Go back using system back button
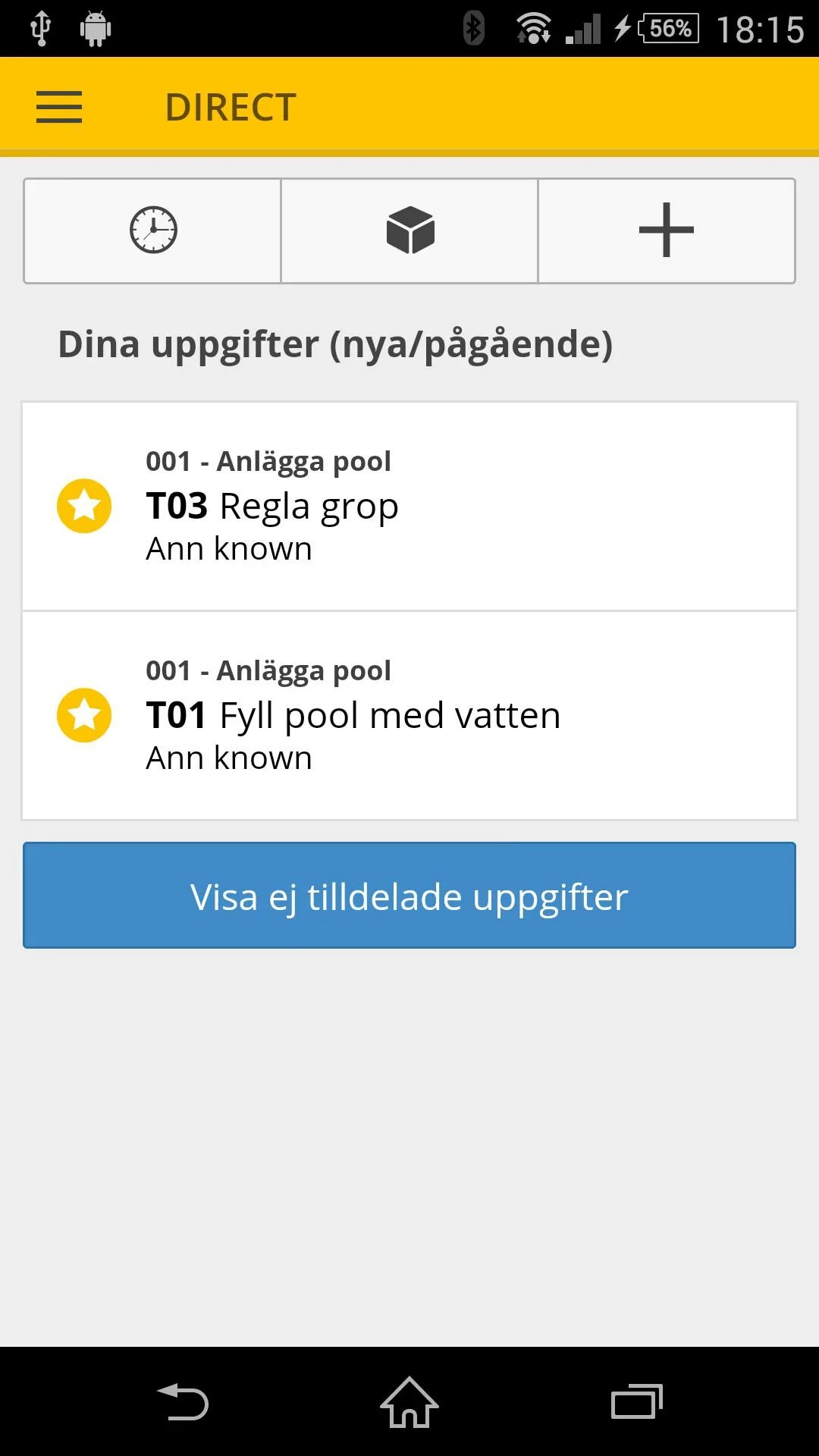 (183, 1401)
